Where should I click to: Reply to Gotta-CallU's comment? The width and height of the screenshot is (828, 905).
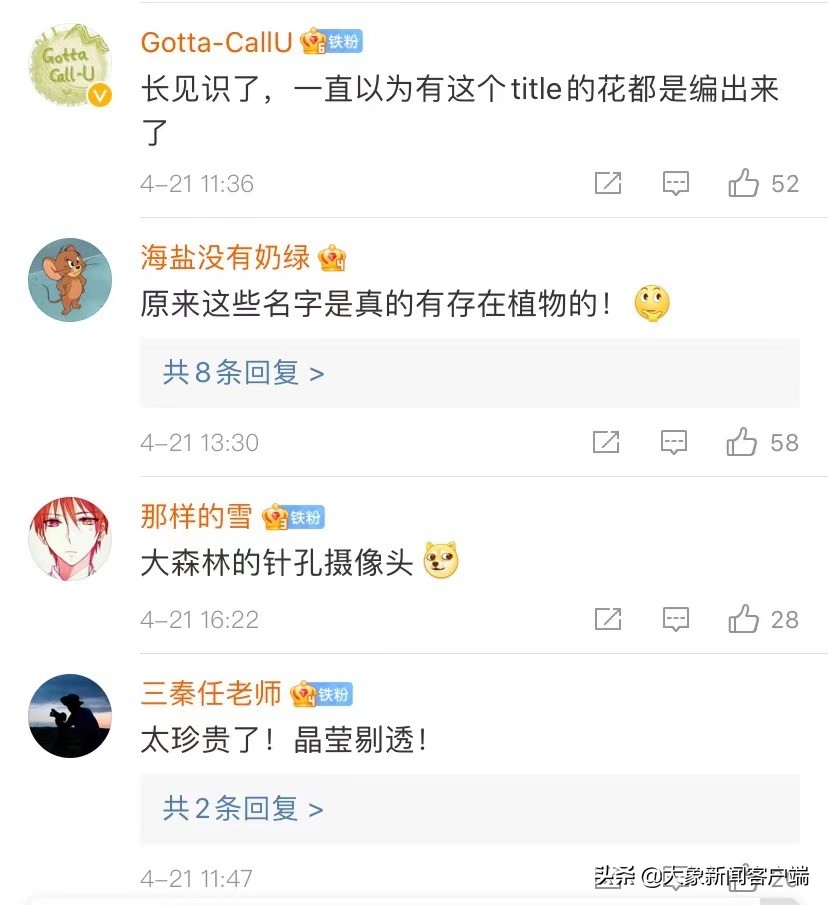[x=676, y=183]
